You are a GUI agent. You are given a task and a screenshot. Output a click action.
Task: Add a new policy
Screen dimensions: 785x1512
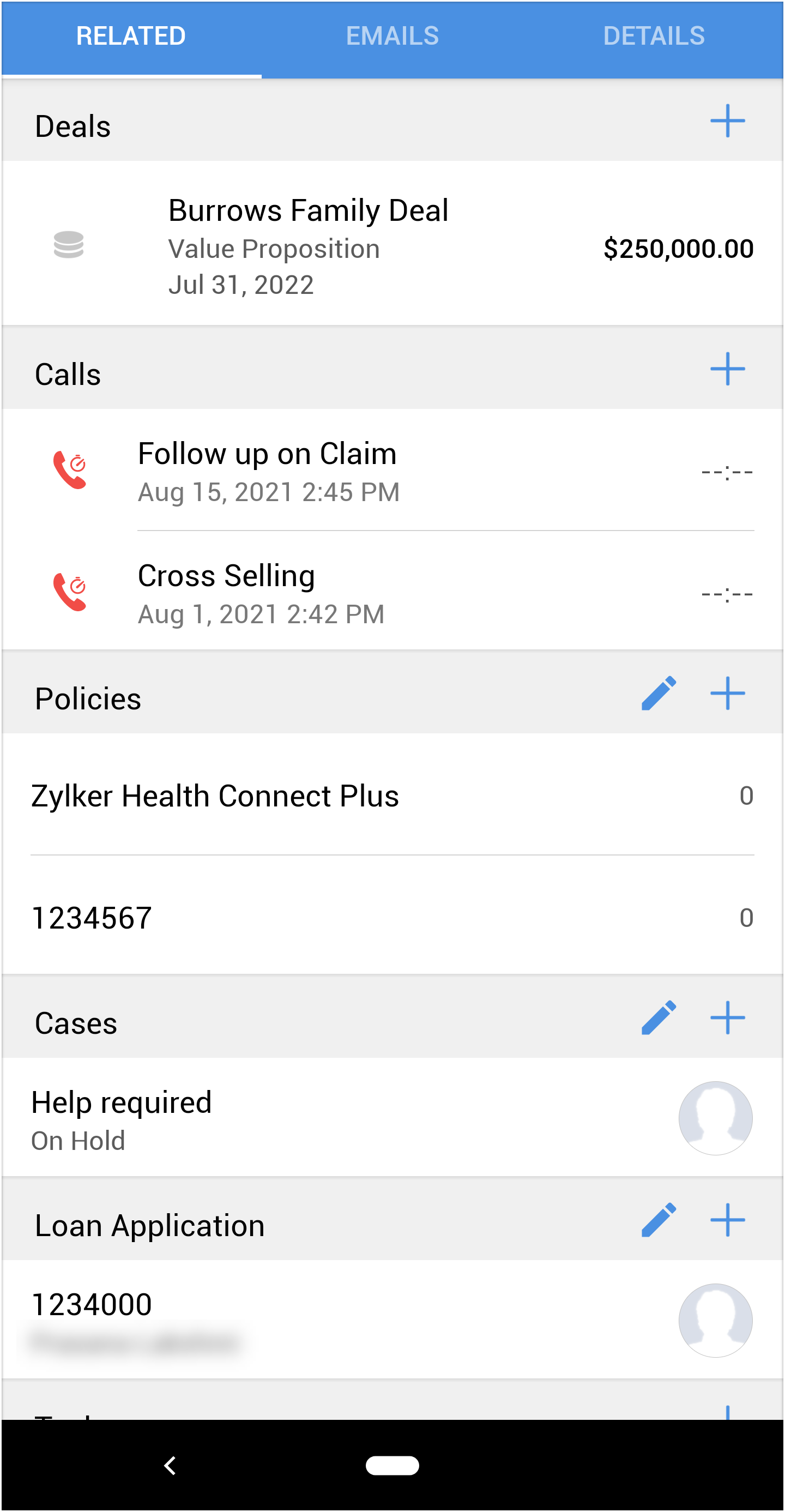coord(727,693)
